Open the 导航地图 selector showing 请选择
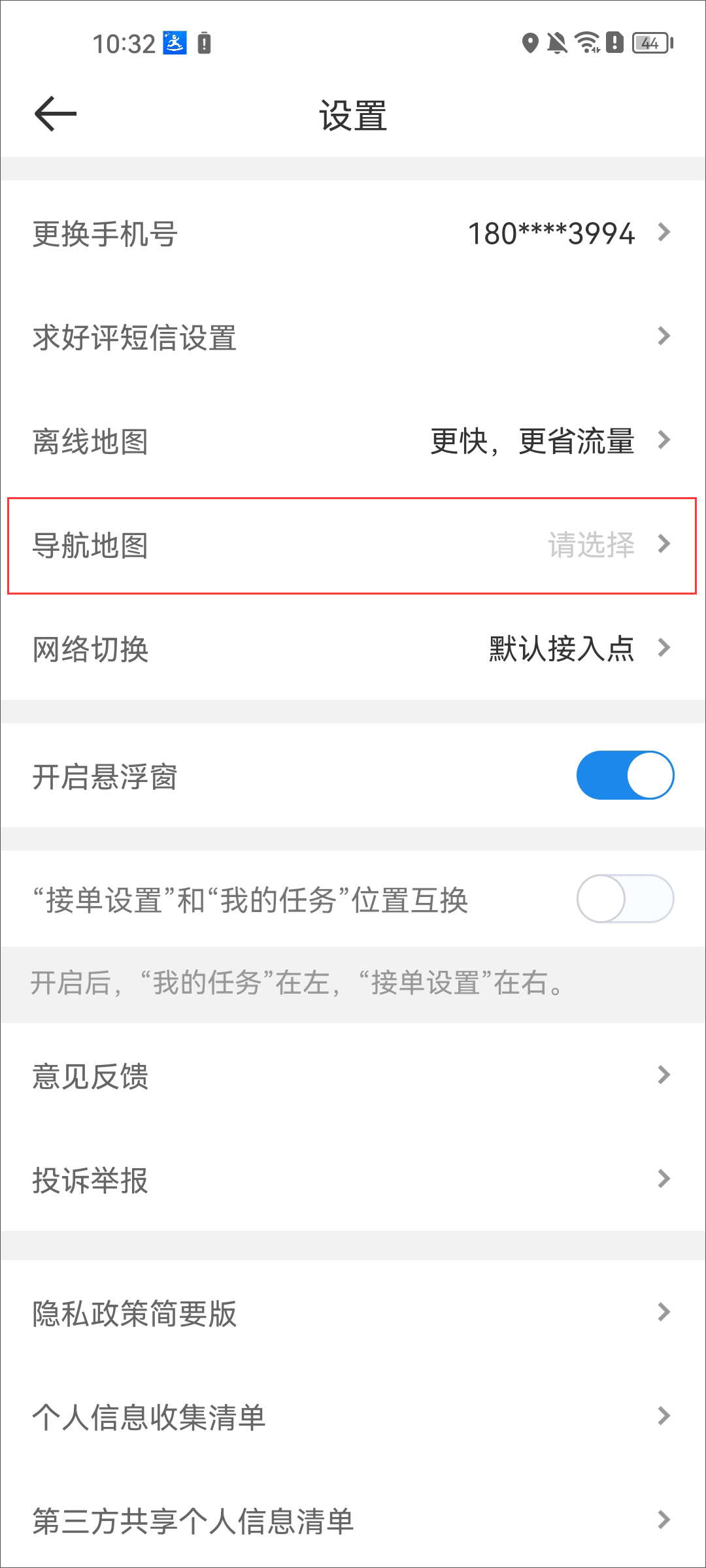 (353, 544)
